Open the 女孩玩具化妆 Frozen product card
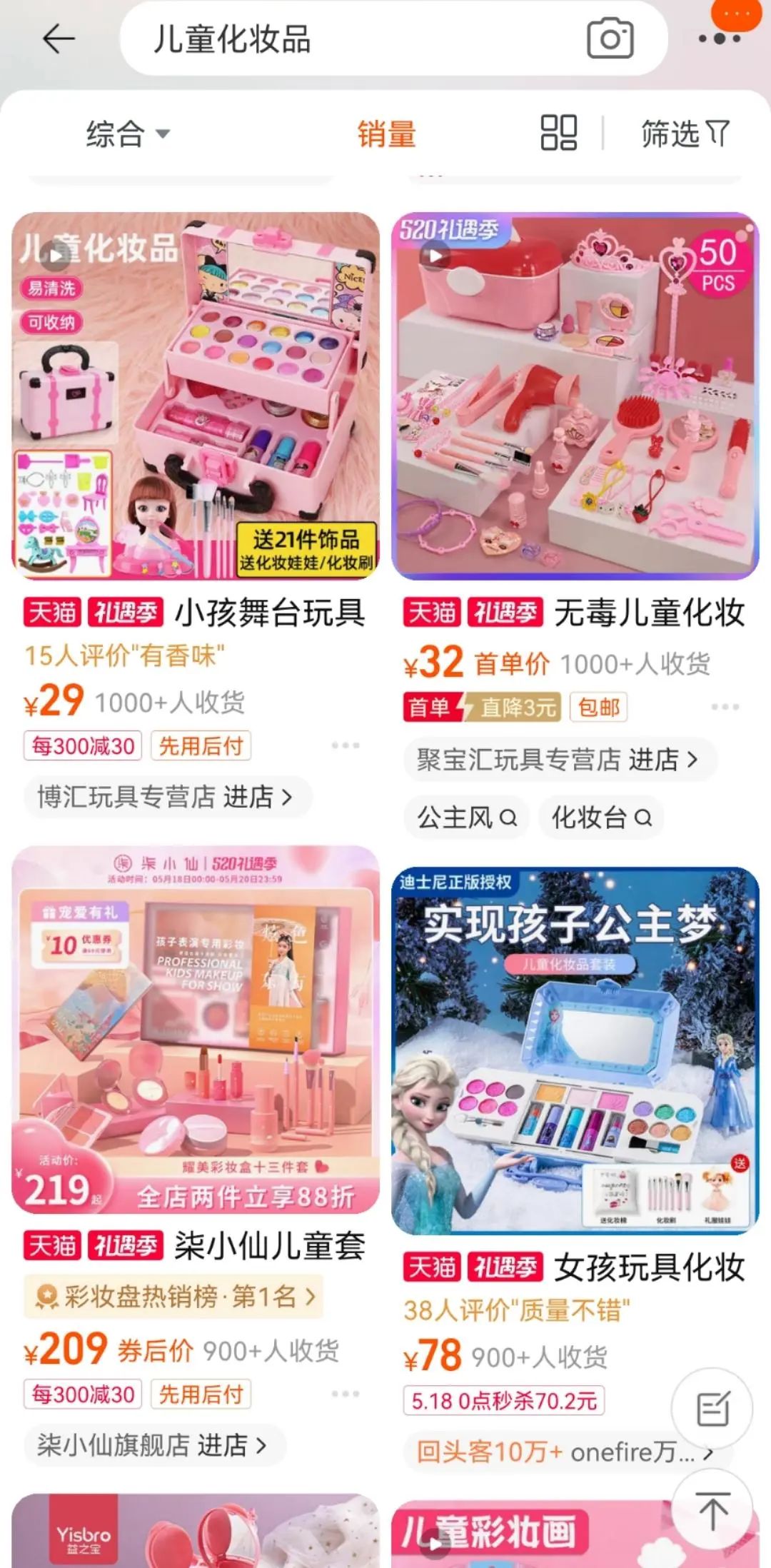 (575, 1051)
